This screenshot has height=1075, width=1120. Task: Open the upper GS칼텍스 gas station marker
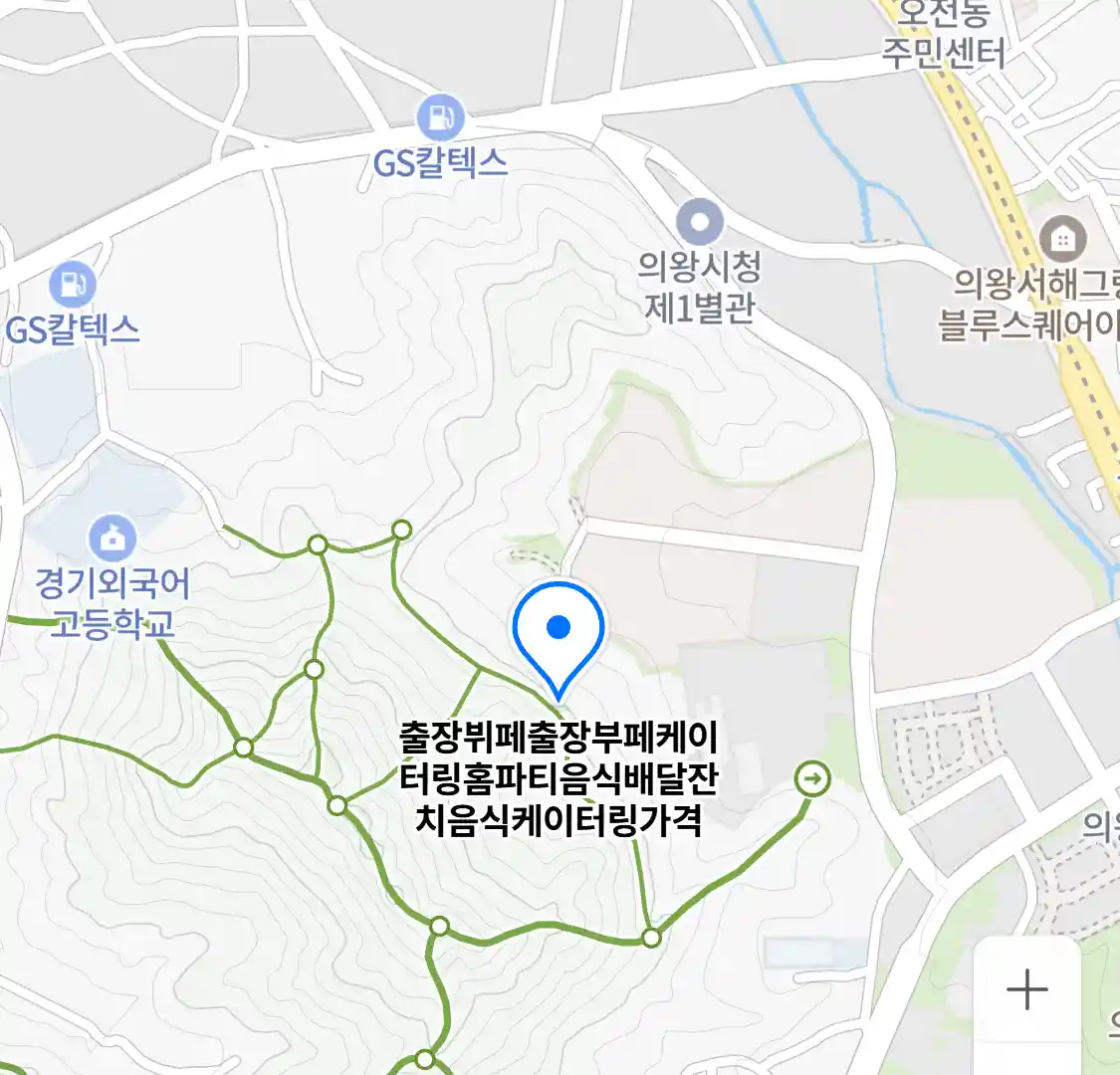click(x=440, y=118)
